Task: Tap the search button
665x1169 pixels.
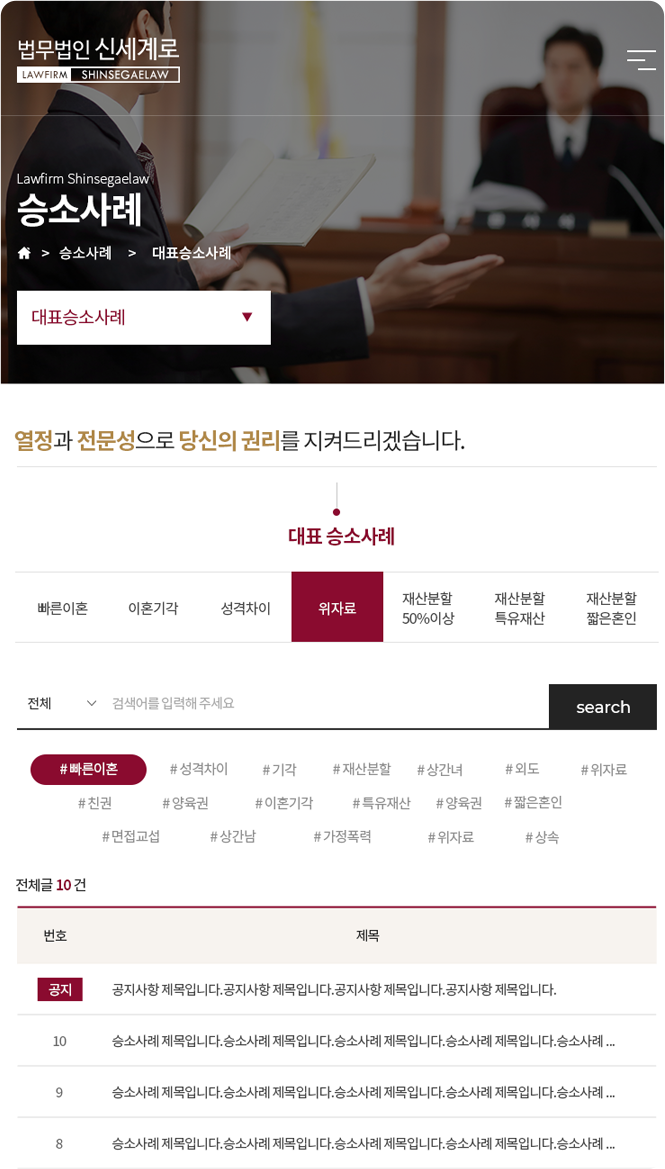Action: (x=602, y=707)
